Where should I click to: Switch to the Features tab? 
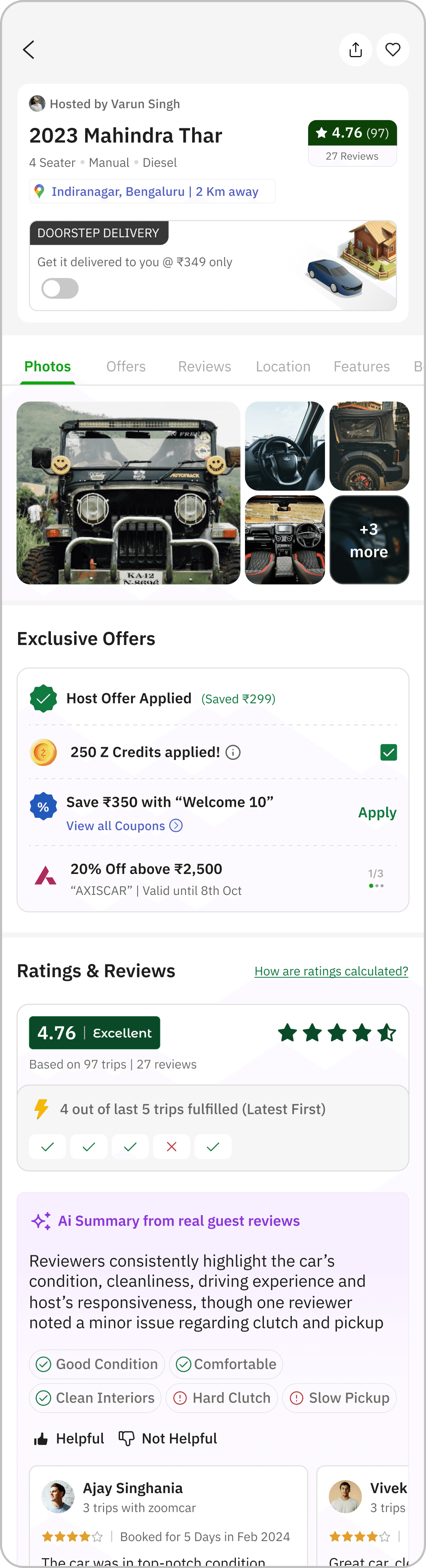[x=361, y=366]
